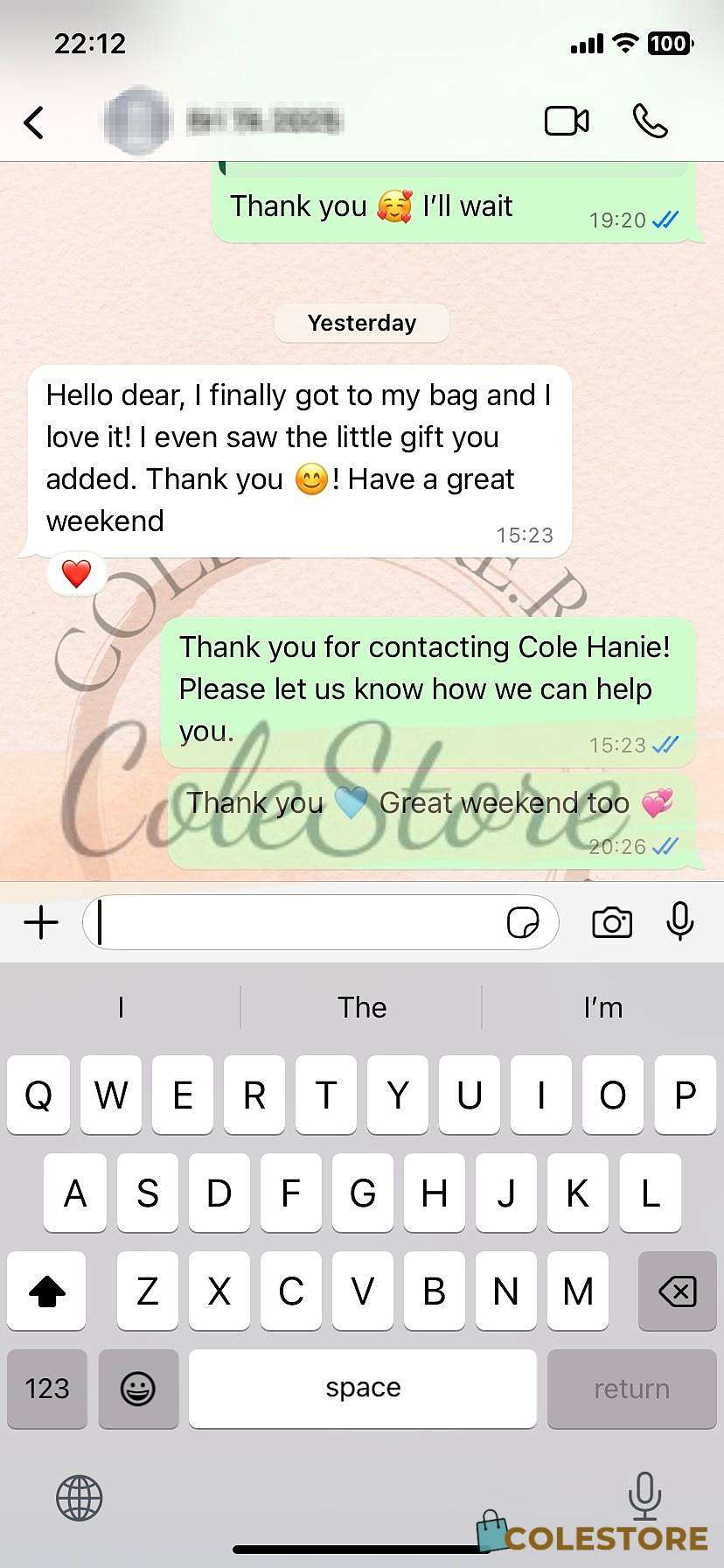Screen dimensions: 724x1568
Task: Open the contact's profile picture header
Action: tap(137, 121)
